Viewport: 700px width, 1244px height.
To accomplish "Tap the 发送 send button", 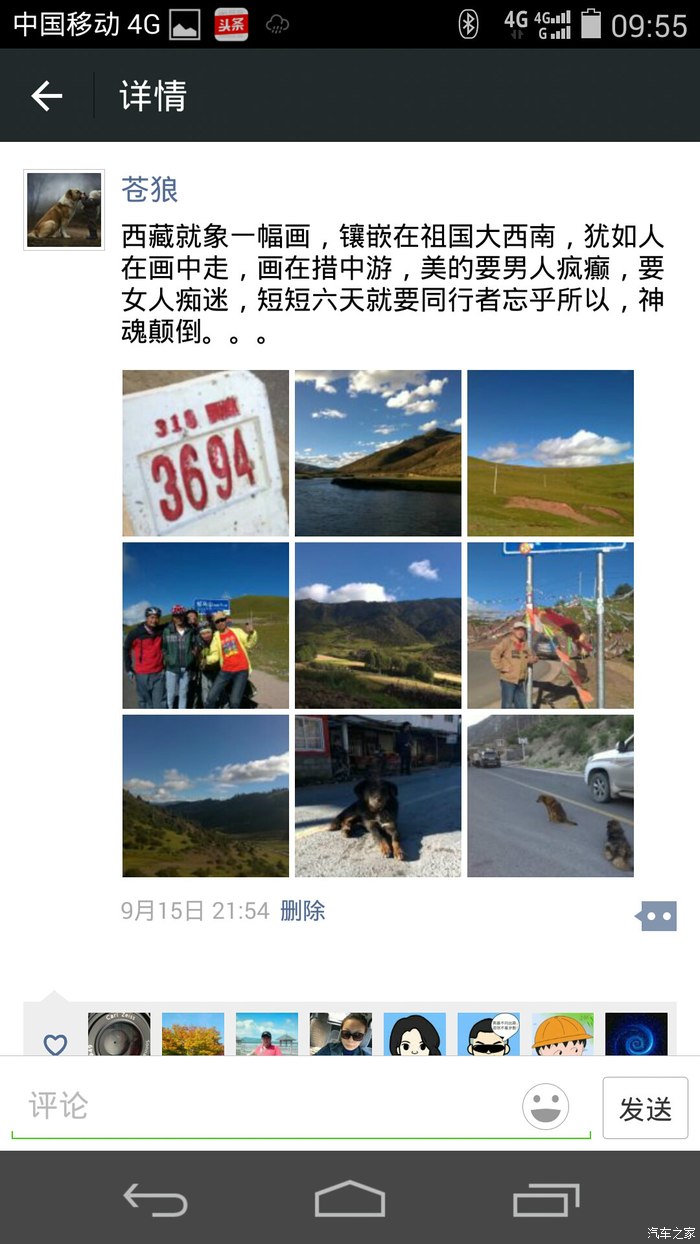I will [x=645, y=1108].
